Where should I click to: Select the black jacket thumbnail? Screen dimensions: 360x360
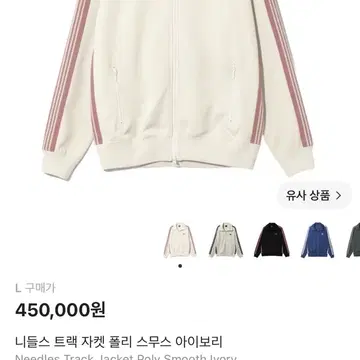point(272,240)
